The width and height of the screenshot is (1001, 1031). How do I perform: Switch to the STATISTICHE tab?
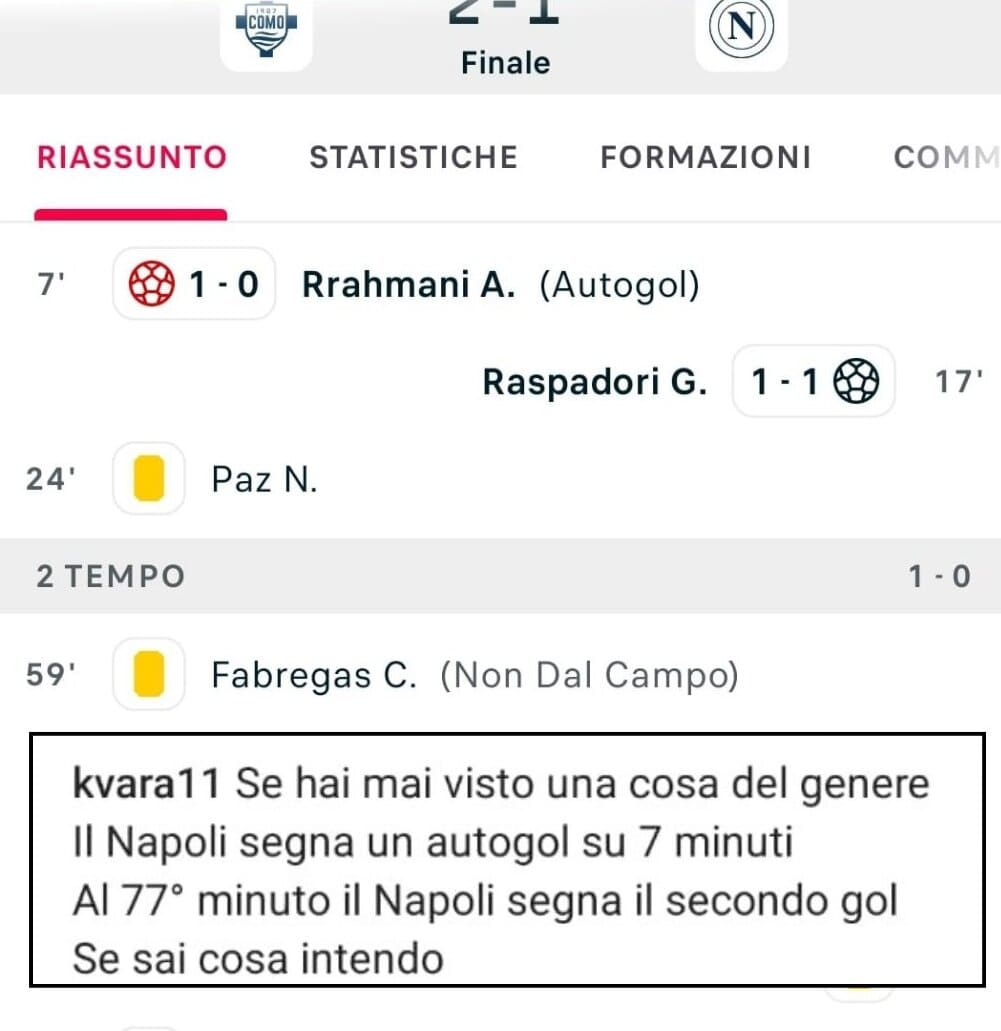[x=413, y=157]
